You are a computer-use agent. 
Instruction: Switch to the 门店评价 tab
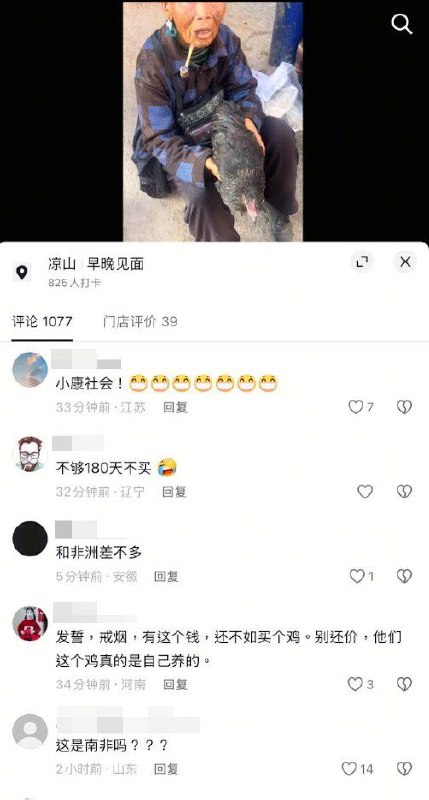coord(140,321)
